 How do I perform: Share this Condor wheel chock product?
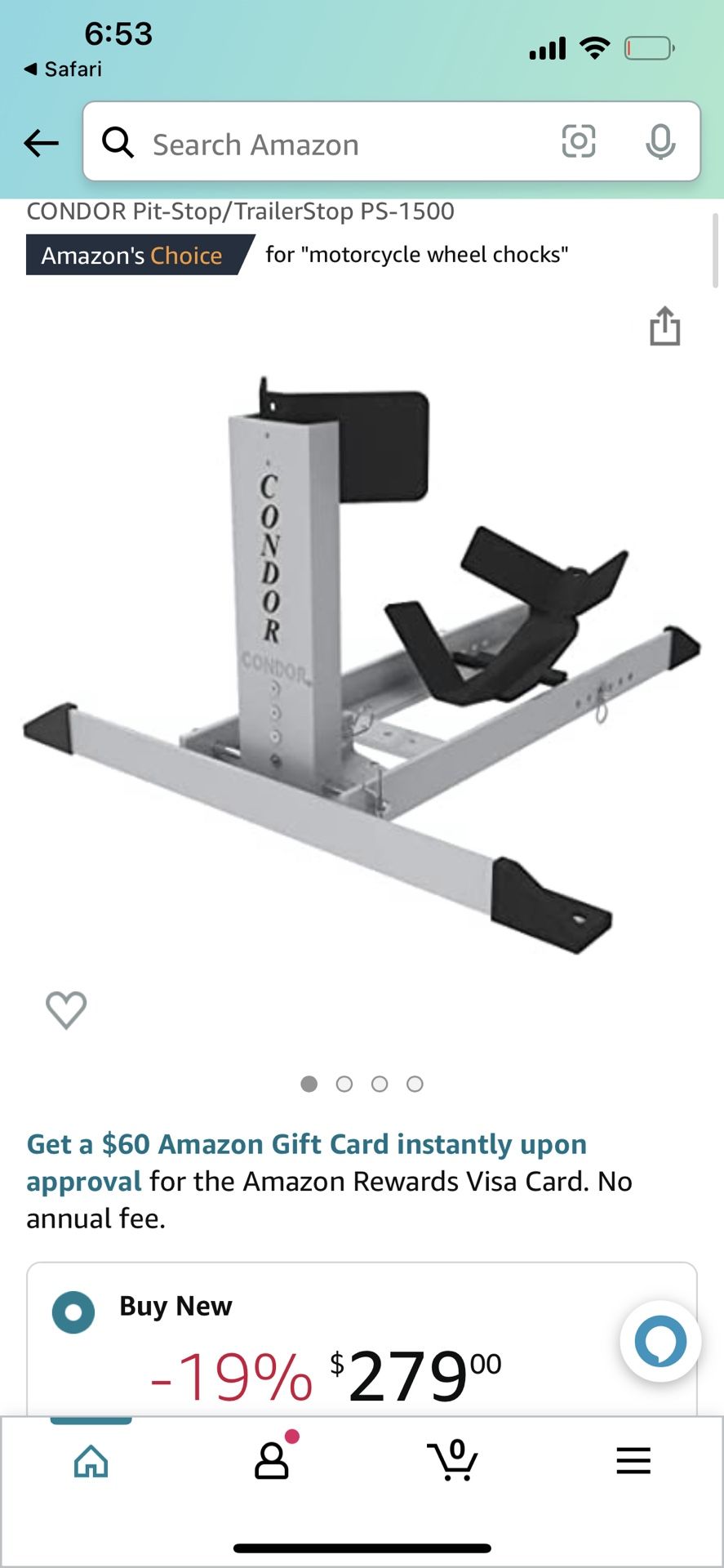pos(664,326)
